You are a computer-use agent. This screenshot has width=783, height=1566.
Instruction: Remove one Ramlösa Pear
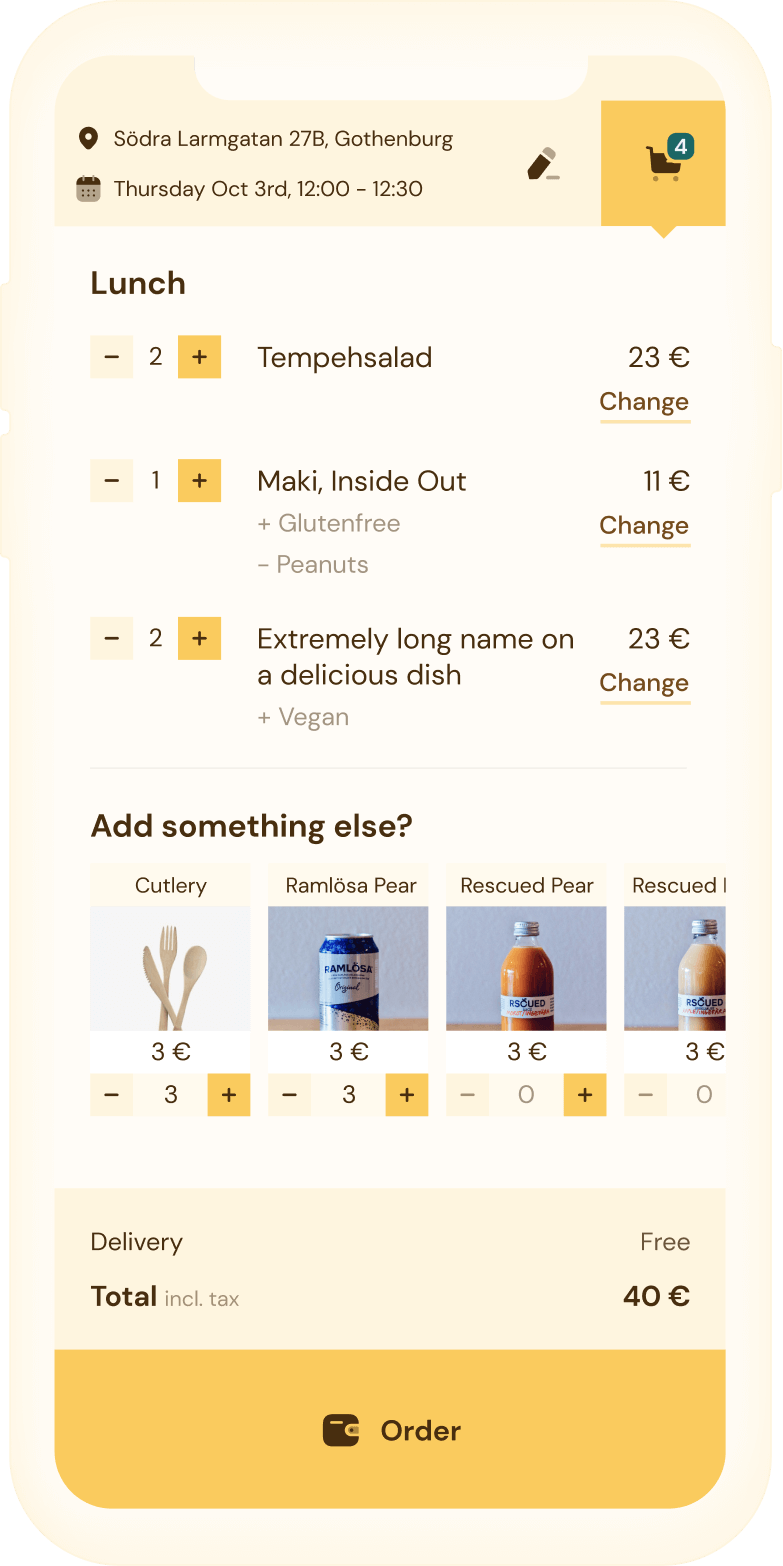pos(290,1095)
